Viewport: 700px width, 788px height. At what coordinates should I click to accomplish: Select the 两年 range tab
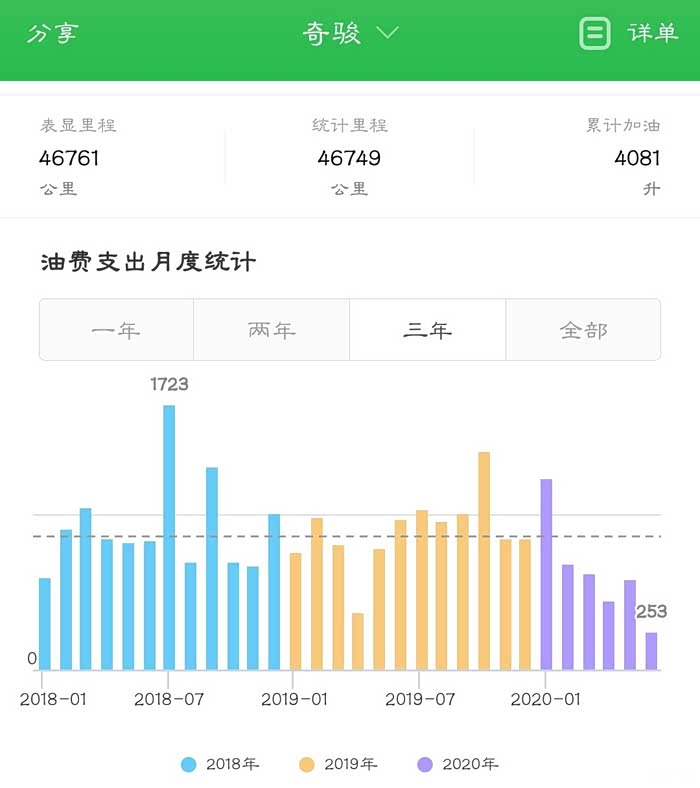(x=271, y=330)
